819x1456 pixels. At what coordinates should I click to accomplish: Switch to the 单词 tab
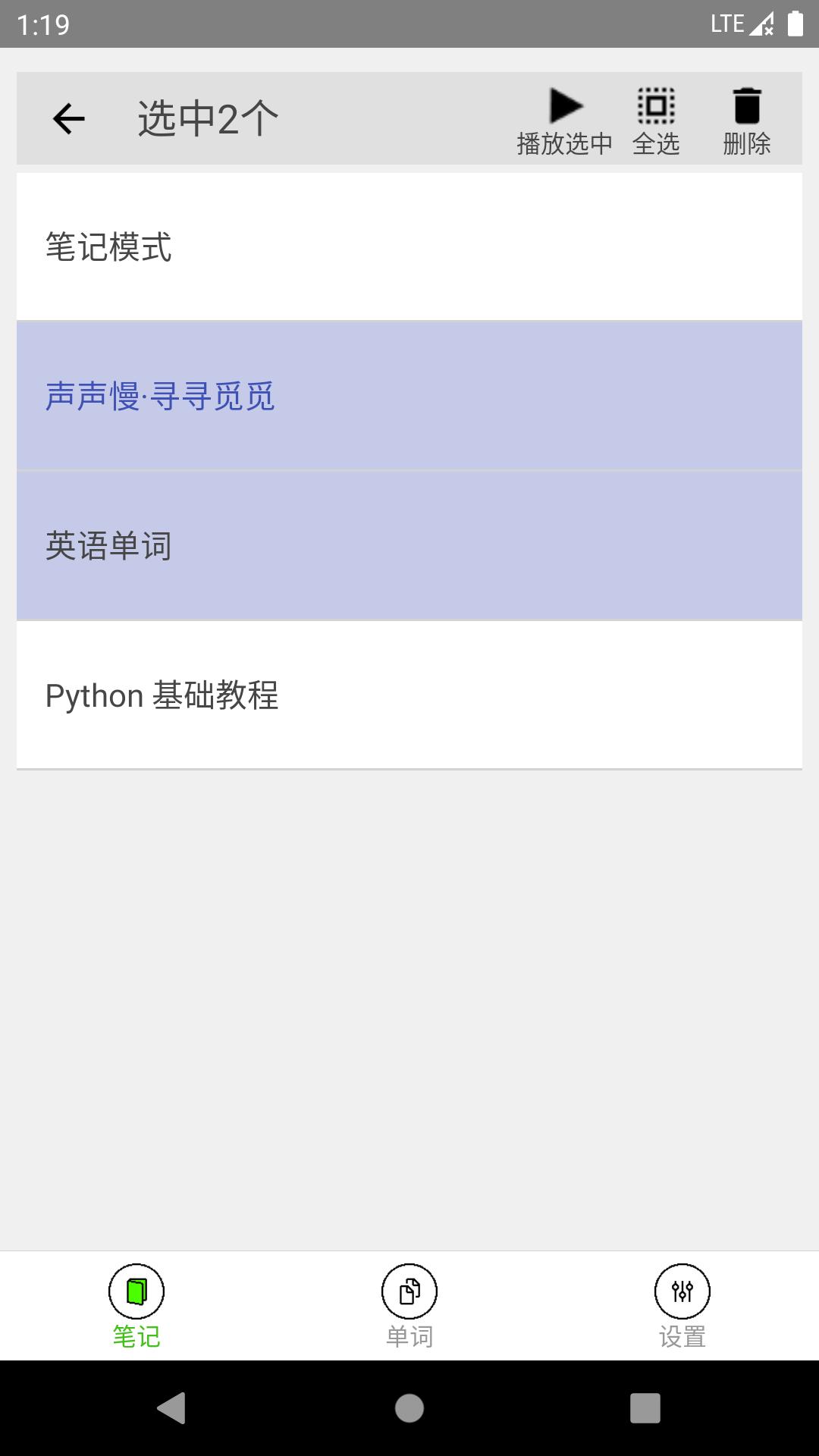pos(409,1304)
